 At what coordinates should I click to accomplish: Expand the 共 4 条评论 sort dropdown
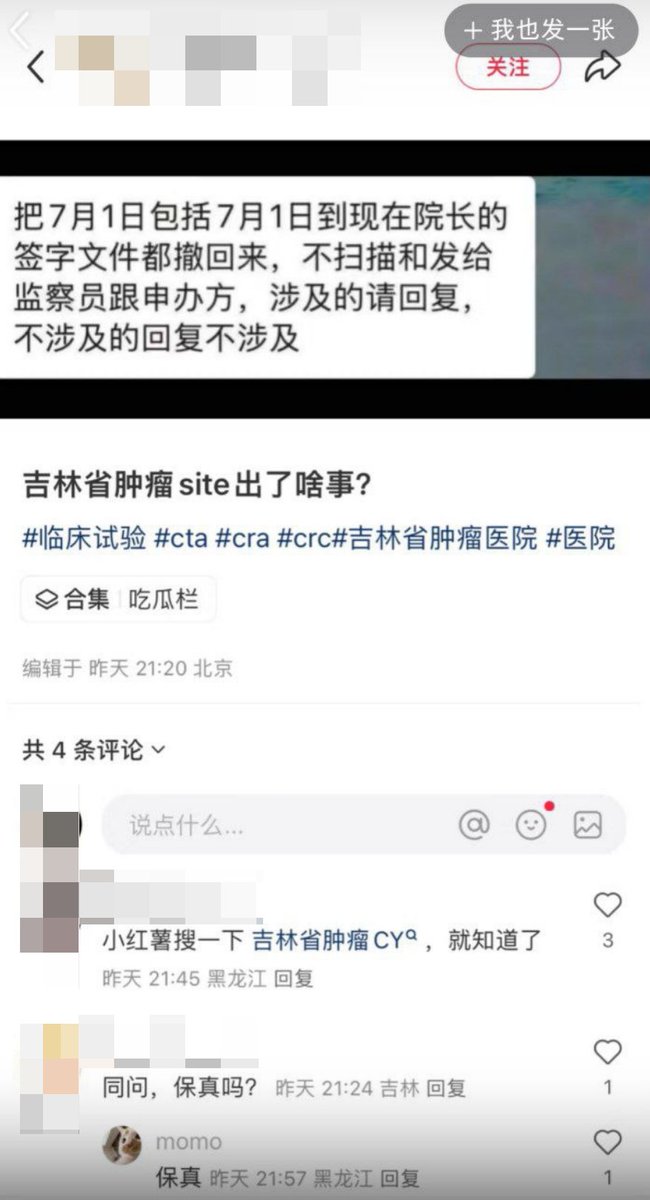coord(94,749)
